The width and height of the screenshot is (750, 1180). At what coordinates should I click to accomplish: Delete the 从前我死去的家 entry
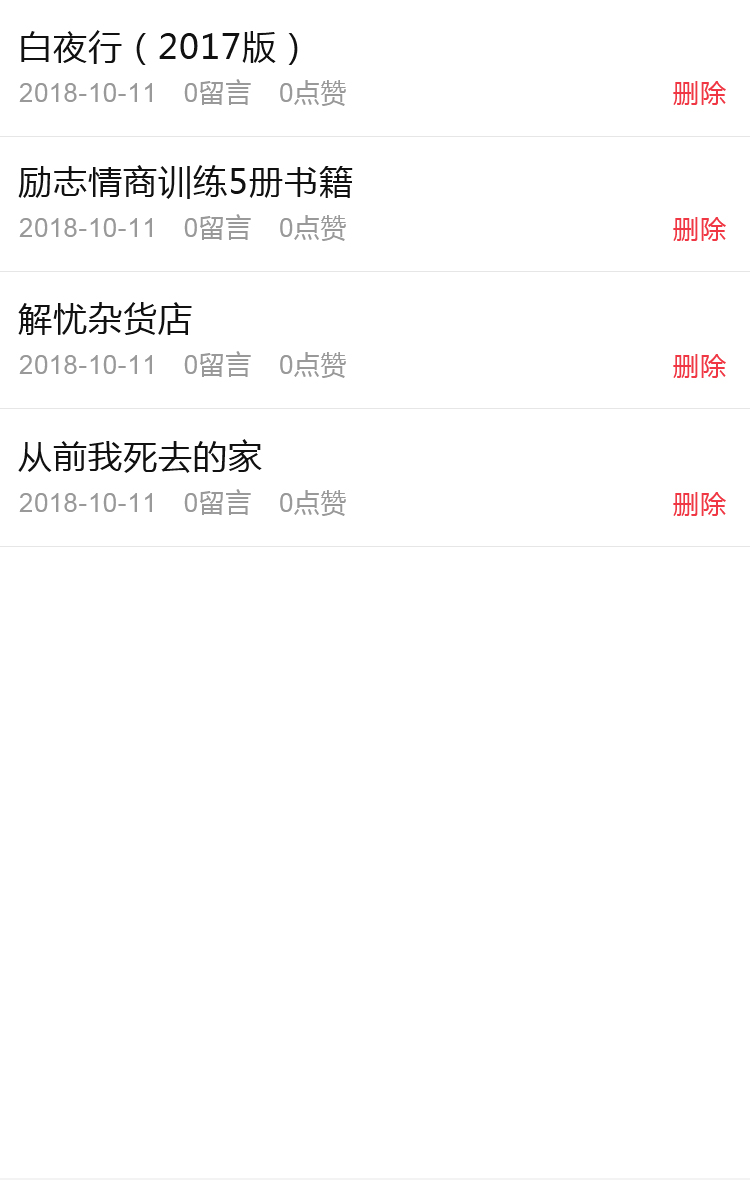699,504
